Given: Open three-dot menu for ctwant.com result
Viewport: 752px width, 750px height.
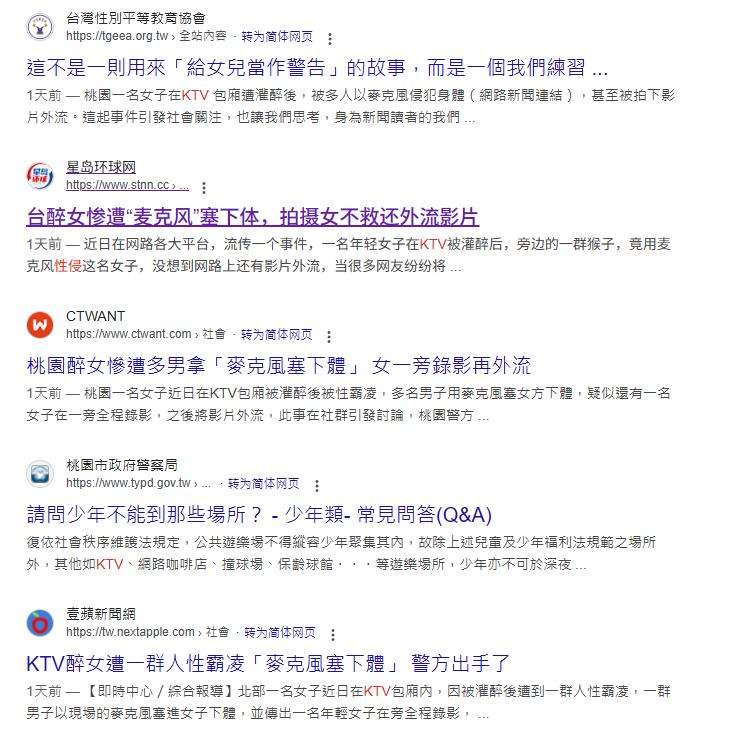Looking at the screenshot, I should [x=330, y=336].
